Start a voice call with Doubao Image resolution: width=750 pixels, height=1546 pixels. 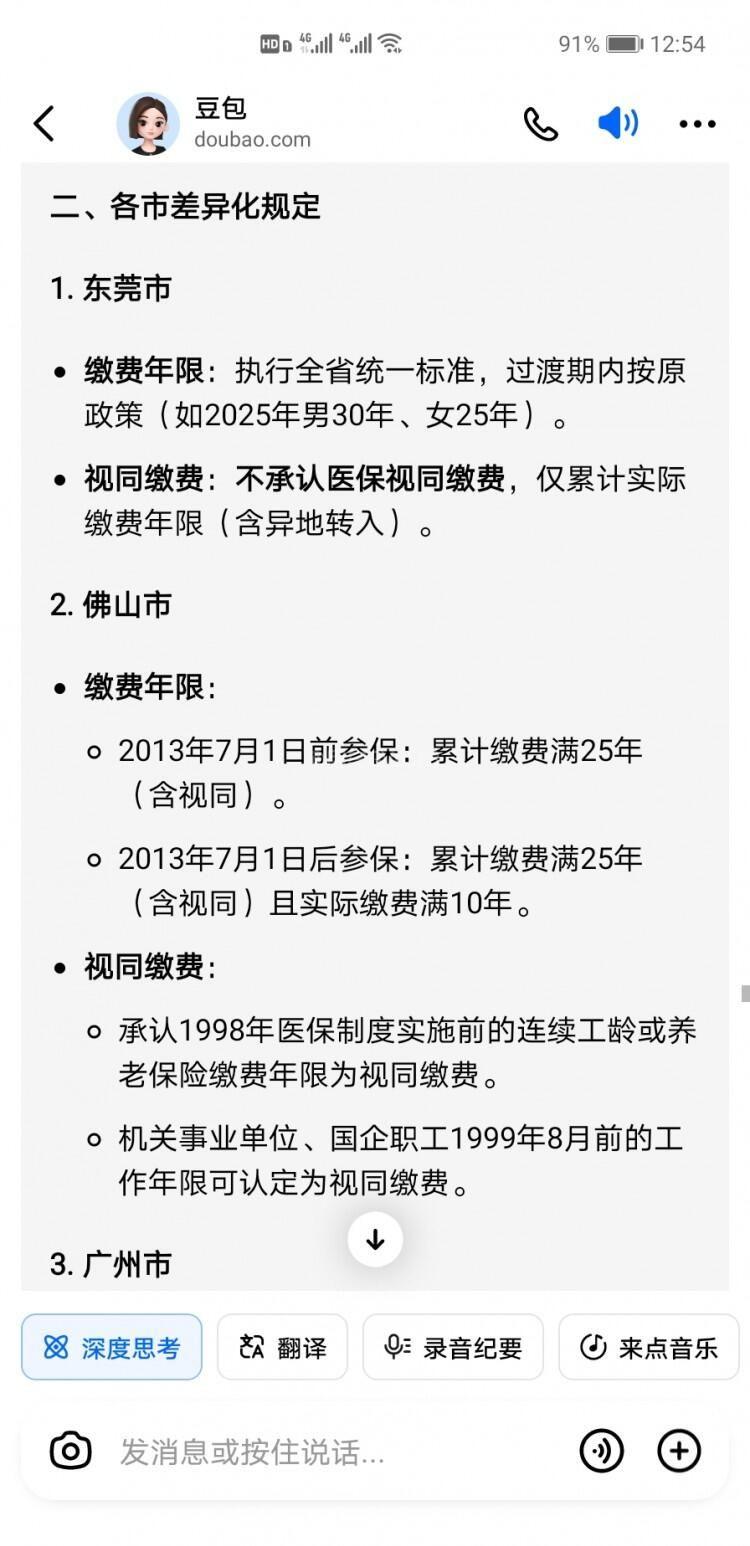(x=540, y=124)
